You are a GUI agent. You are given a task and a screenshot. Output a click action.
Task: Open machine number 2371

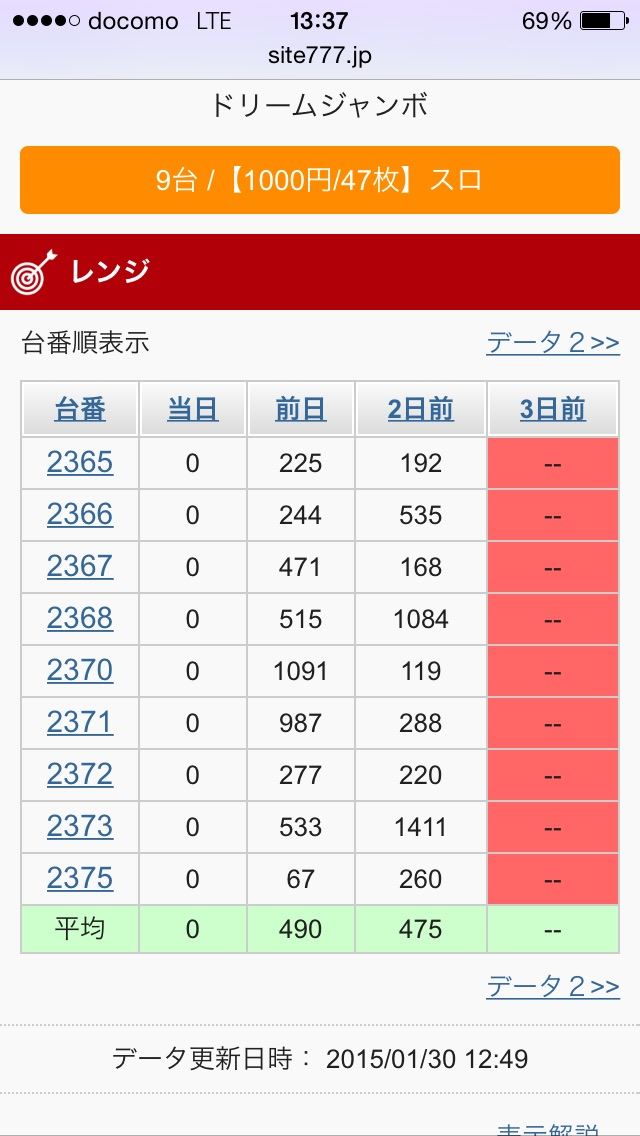click(80, 723)
